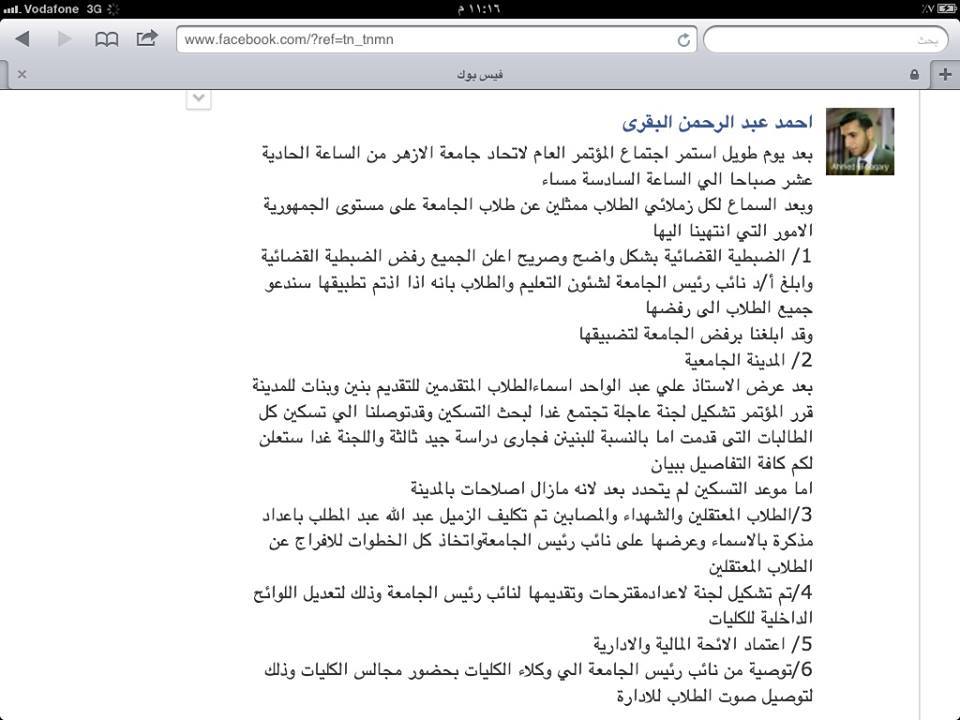Image resolution: width=960 pixels, height=720 pixels.
Task: Expand the post options dropdown arrow
Action: [199, 98]
